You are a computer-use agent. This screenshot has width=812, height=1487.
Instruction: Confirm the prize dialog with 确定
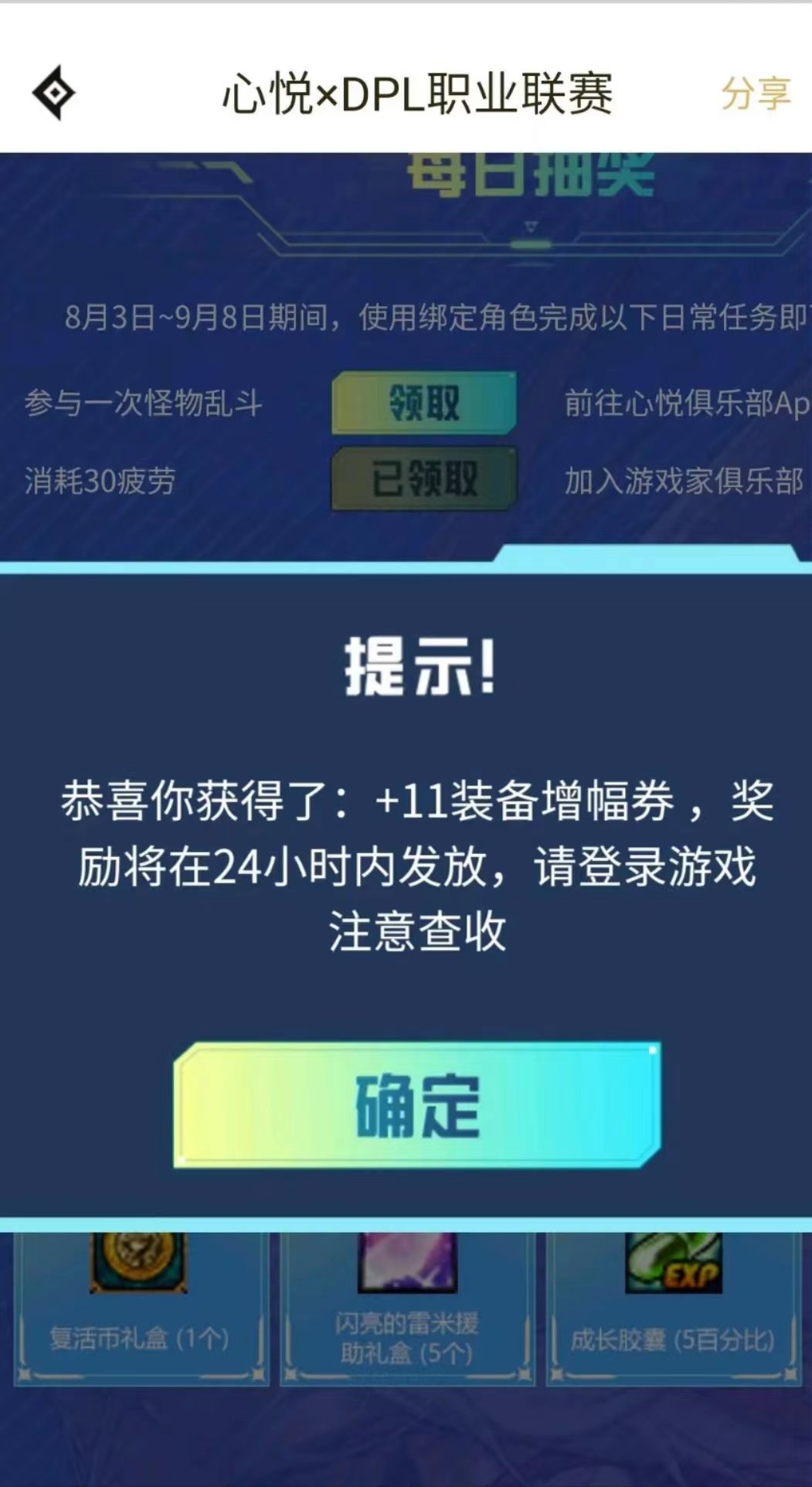click(x=417, y=1105)
